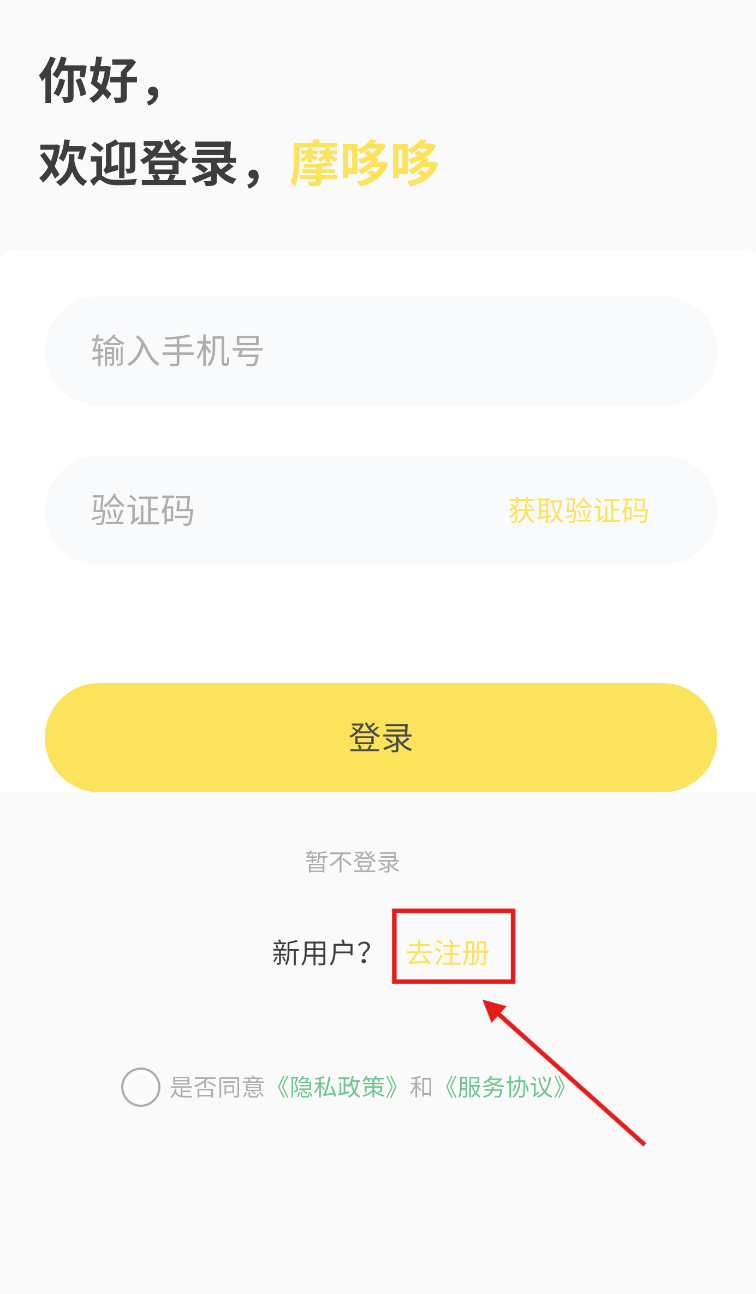756x1294 pixels.
Task: Tap the yellow 登录 button
Action: pos(380,738)
